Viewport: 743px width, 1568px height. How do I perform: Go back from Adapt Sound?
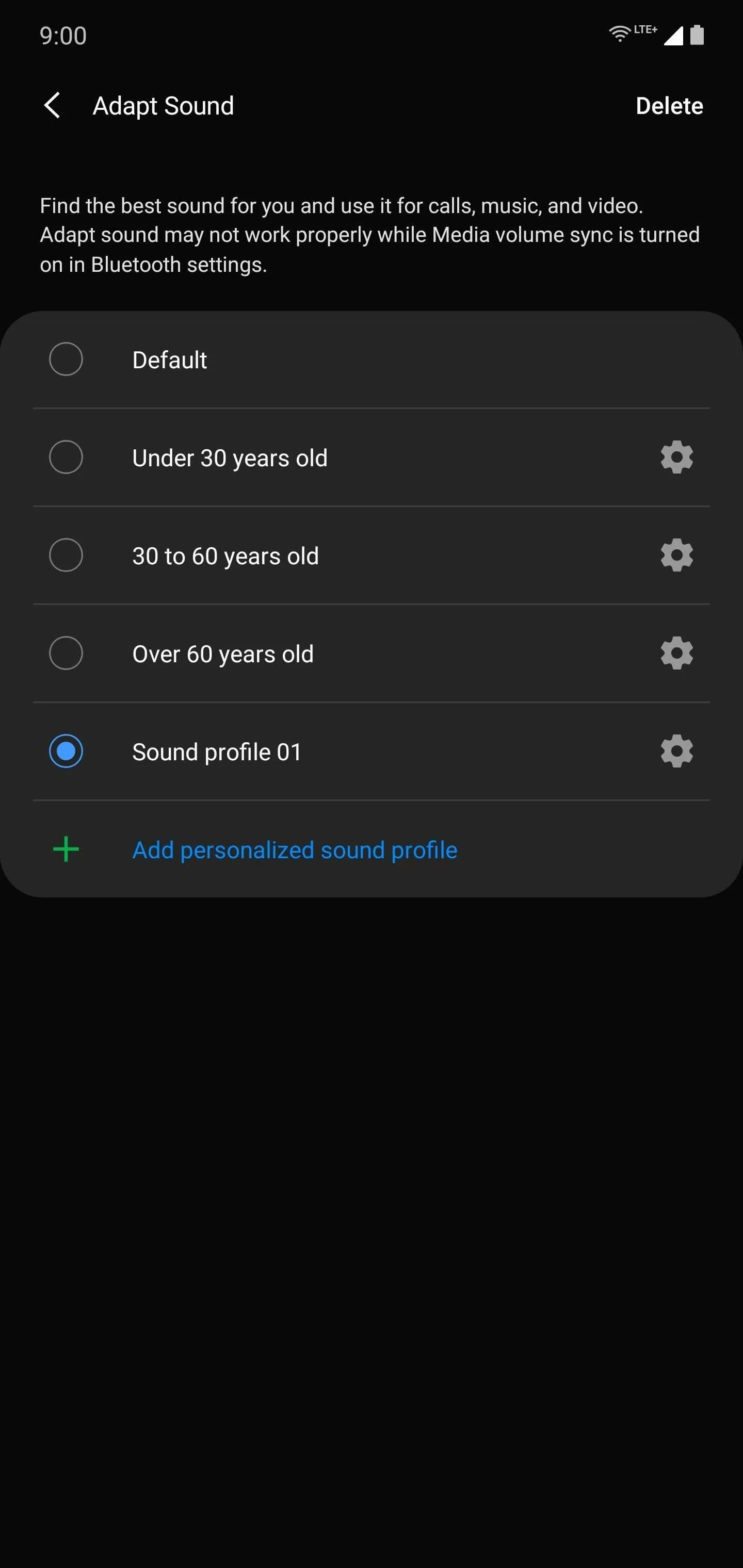coord(53,105)
